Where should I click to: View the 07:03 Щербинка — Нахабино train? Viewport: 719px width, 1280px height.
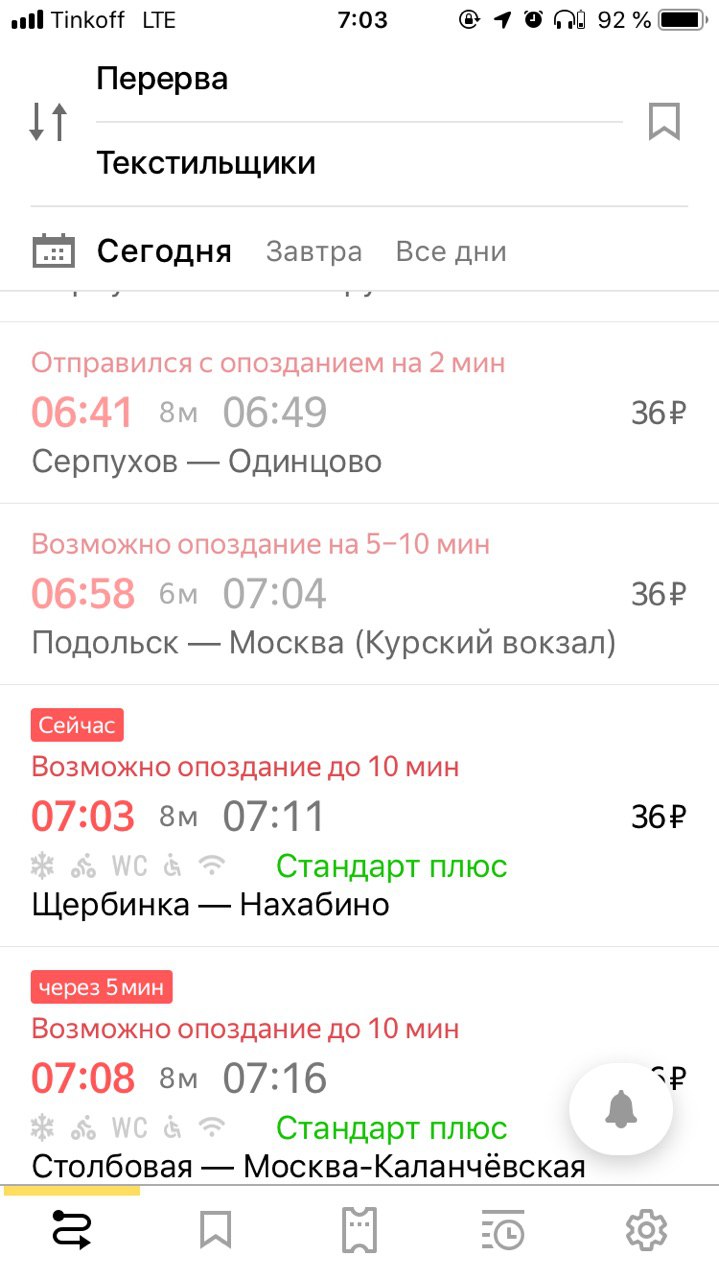(x=359, y=816)
